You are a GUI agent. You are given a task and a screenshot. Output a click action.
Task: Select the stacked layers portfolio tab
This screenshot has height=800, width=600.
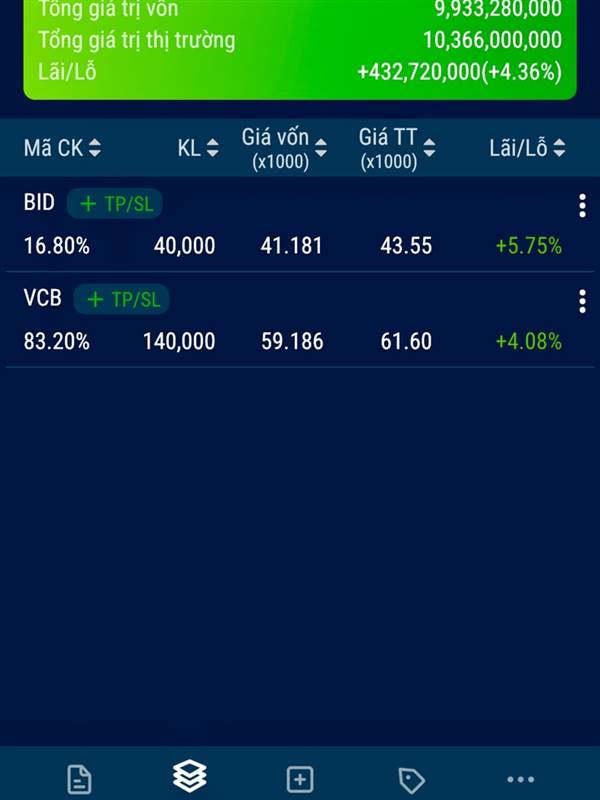[x=190, y=775]
